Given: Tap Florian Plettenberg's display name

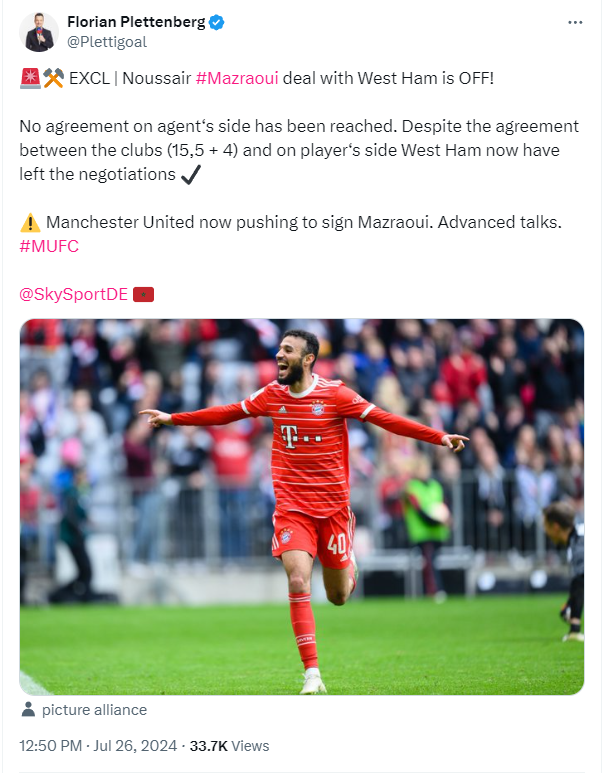Looking at the screenshot, I should coord(135,21).
